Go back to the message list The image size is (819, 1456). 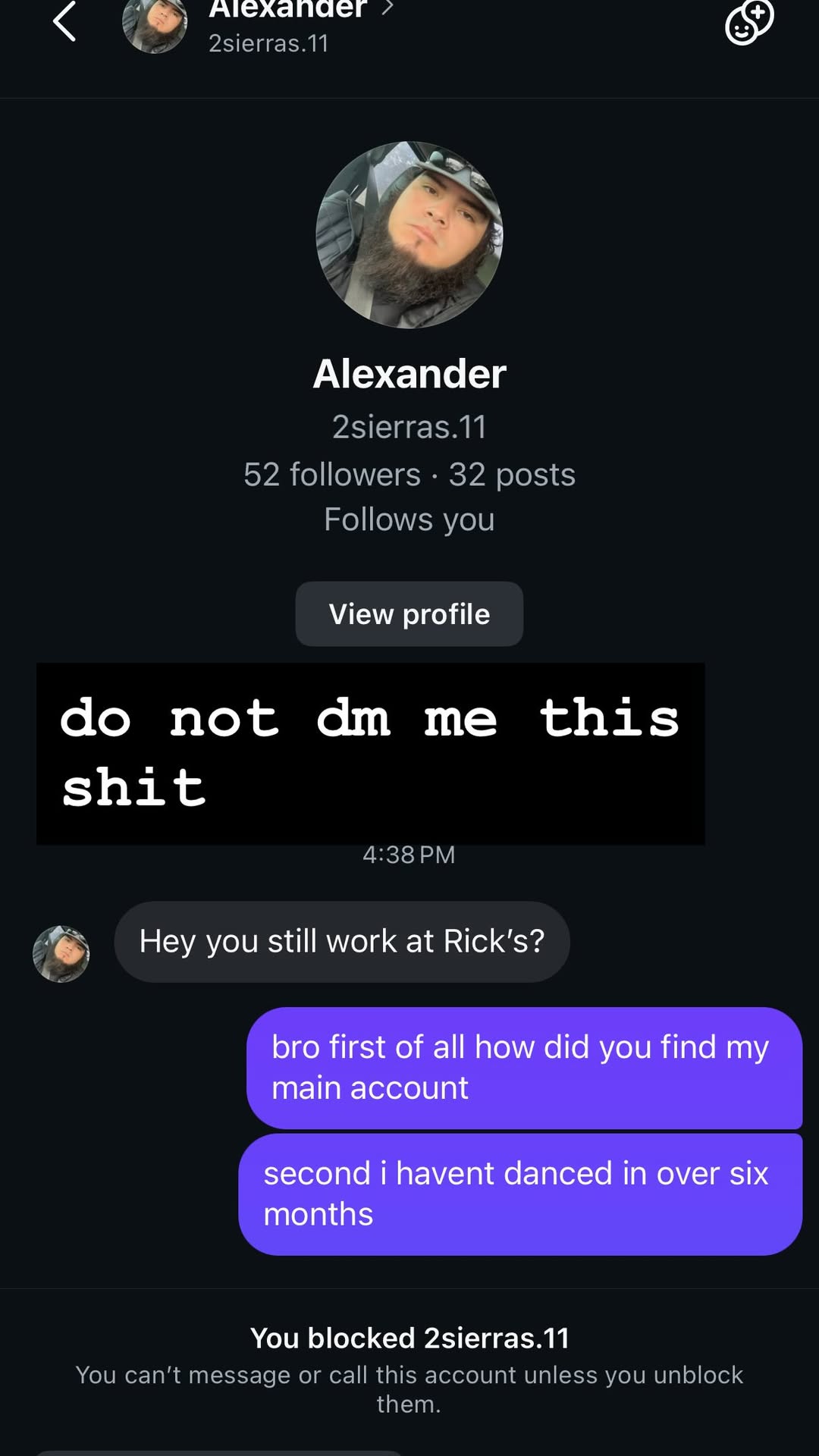coord(64,21)
